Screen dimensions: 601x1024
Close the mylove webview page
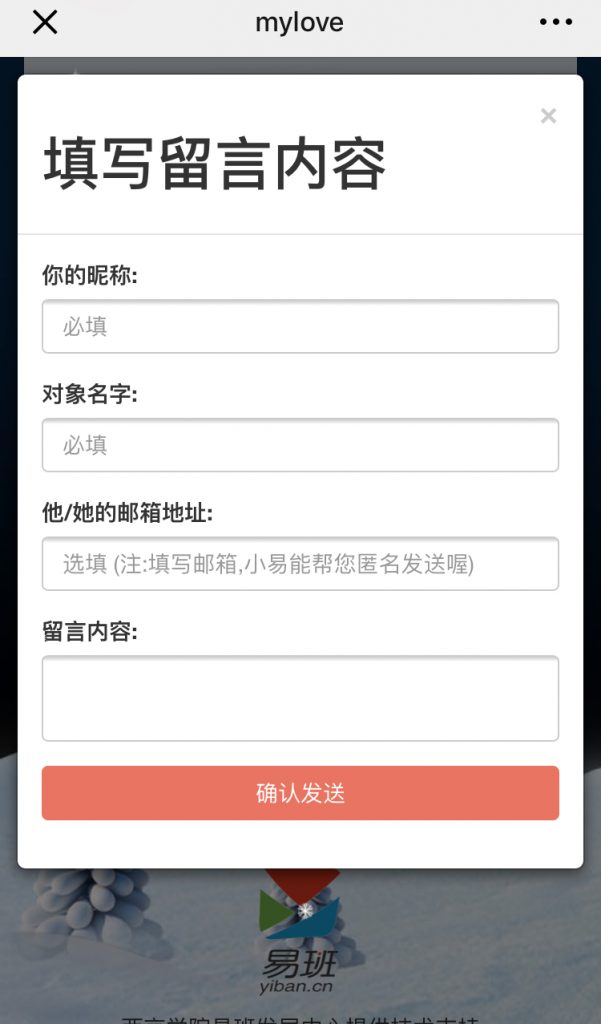pyautogui.click(x=45, y=22)
